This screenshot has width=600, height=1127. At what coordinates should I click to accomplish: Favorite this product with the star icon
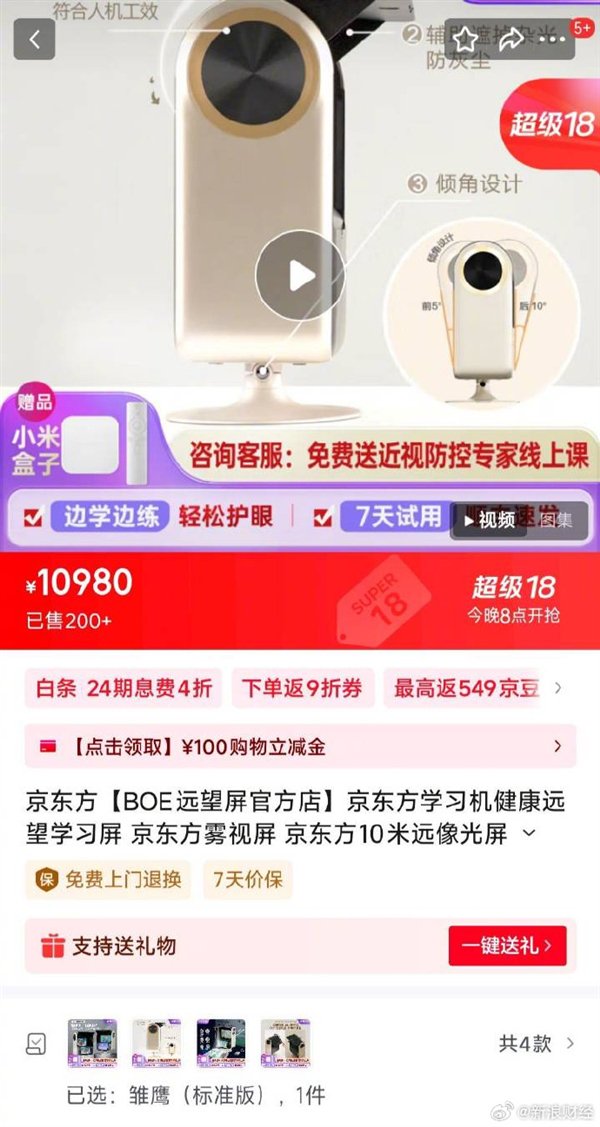coord(465,40)
